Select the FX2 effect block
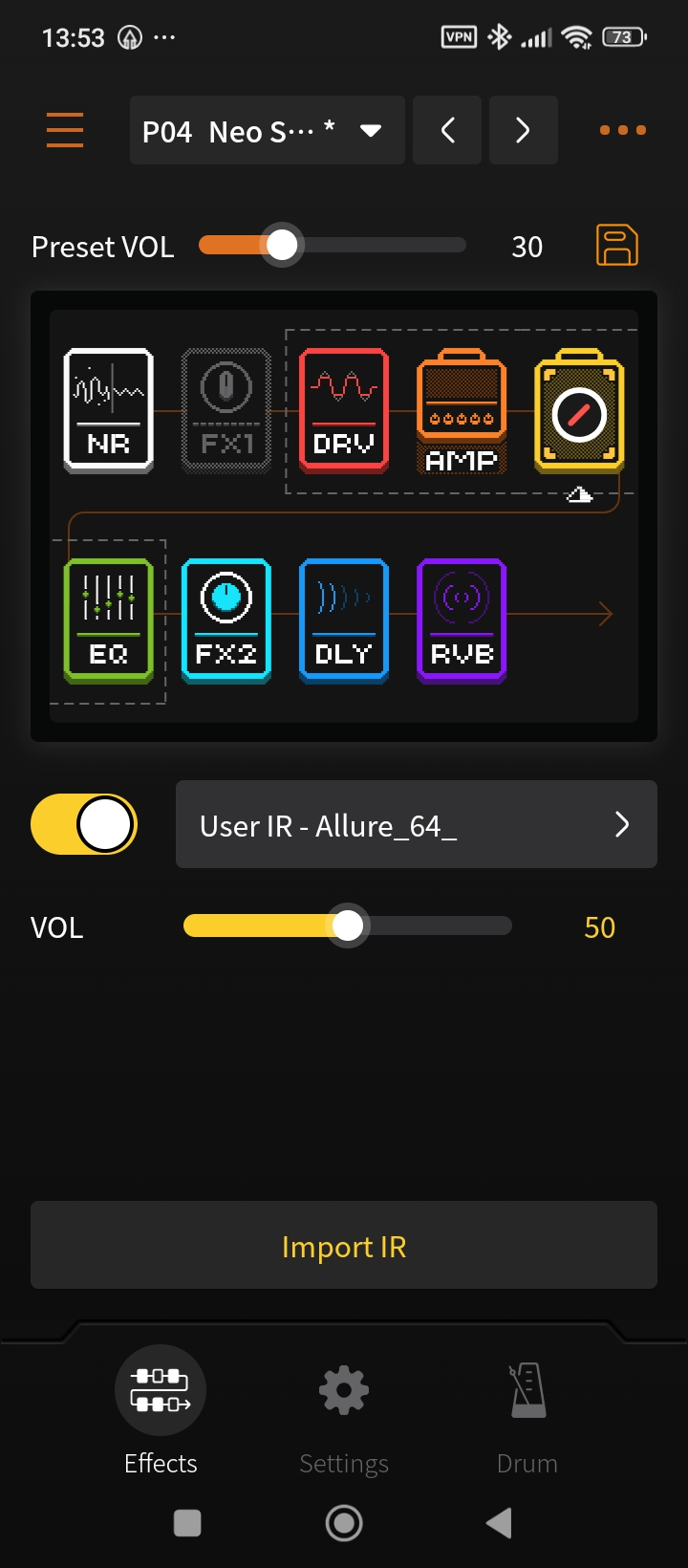Viewport: 688px width, 1568px height. [226, 621]
